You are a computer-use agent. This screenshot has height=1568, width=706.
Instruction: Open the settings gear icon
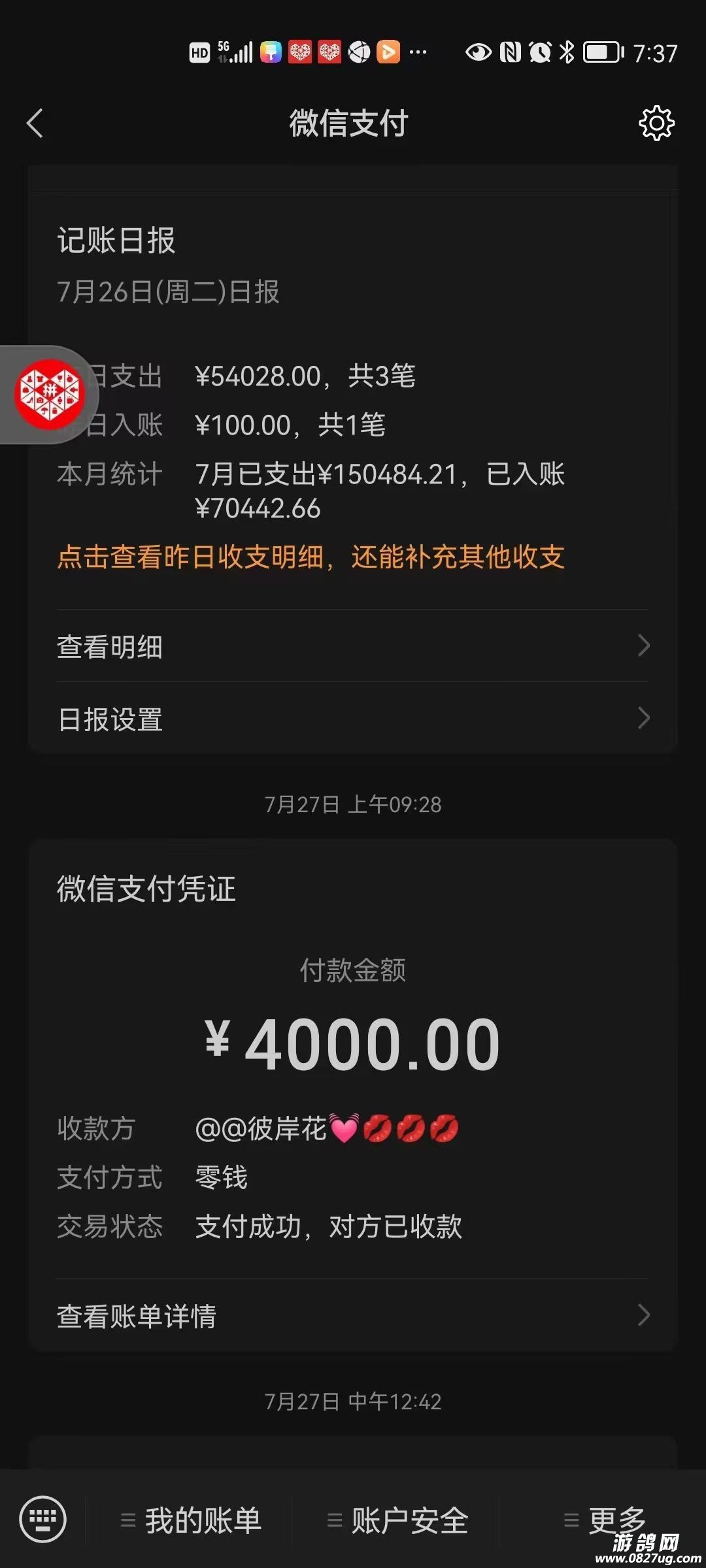pos(656,123)
